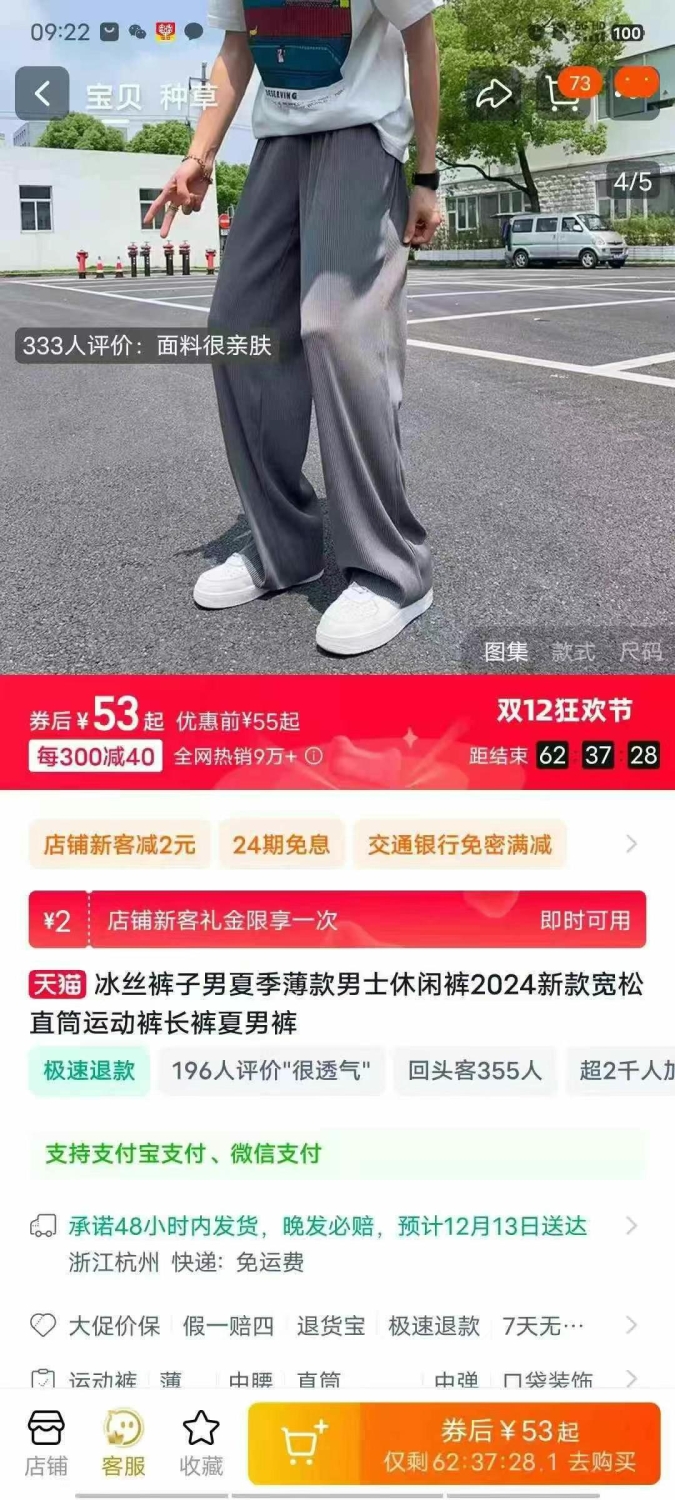Tap the 每300减40 discount tag
The height and width of the screenshot is (1500, 675).
96,756
